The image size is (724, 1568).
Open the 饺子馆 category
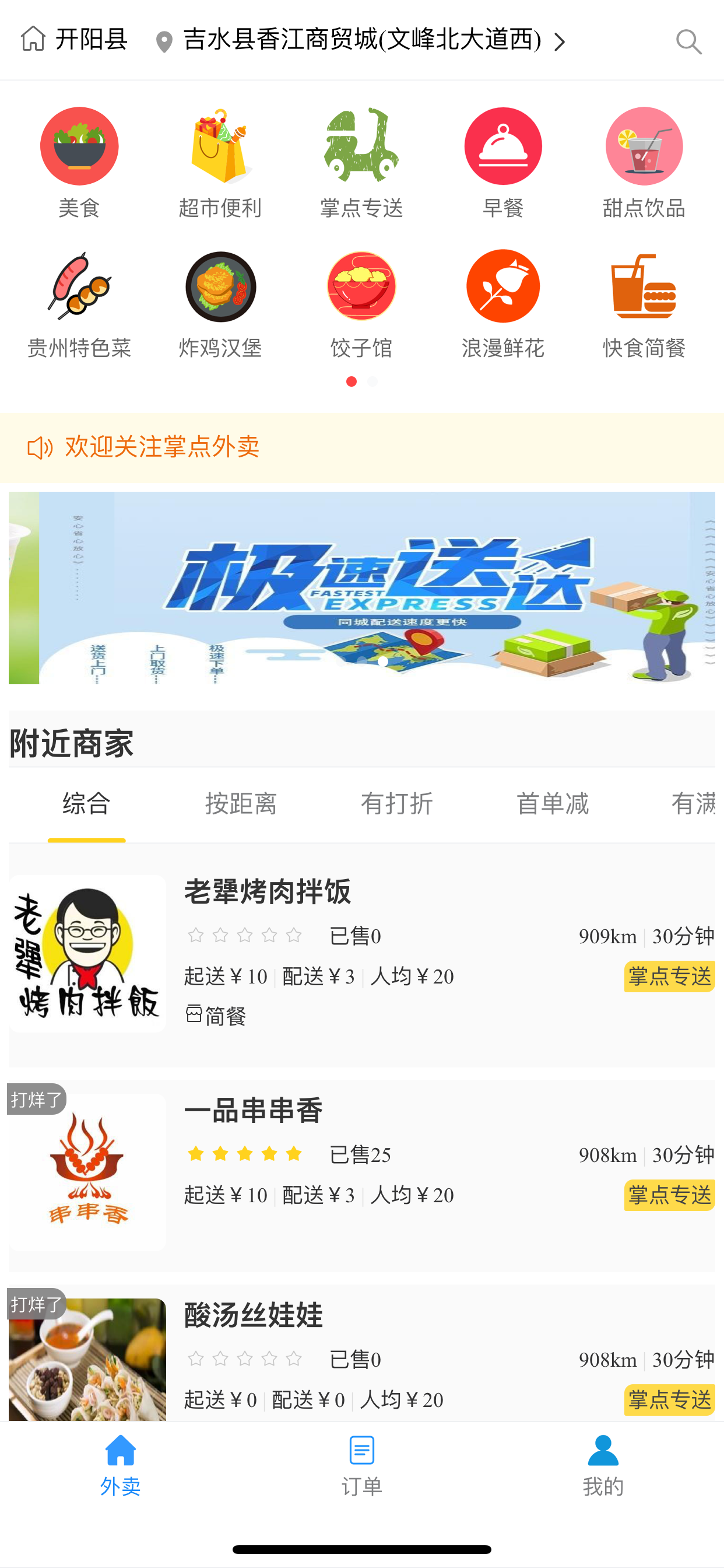pos(361,303)
